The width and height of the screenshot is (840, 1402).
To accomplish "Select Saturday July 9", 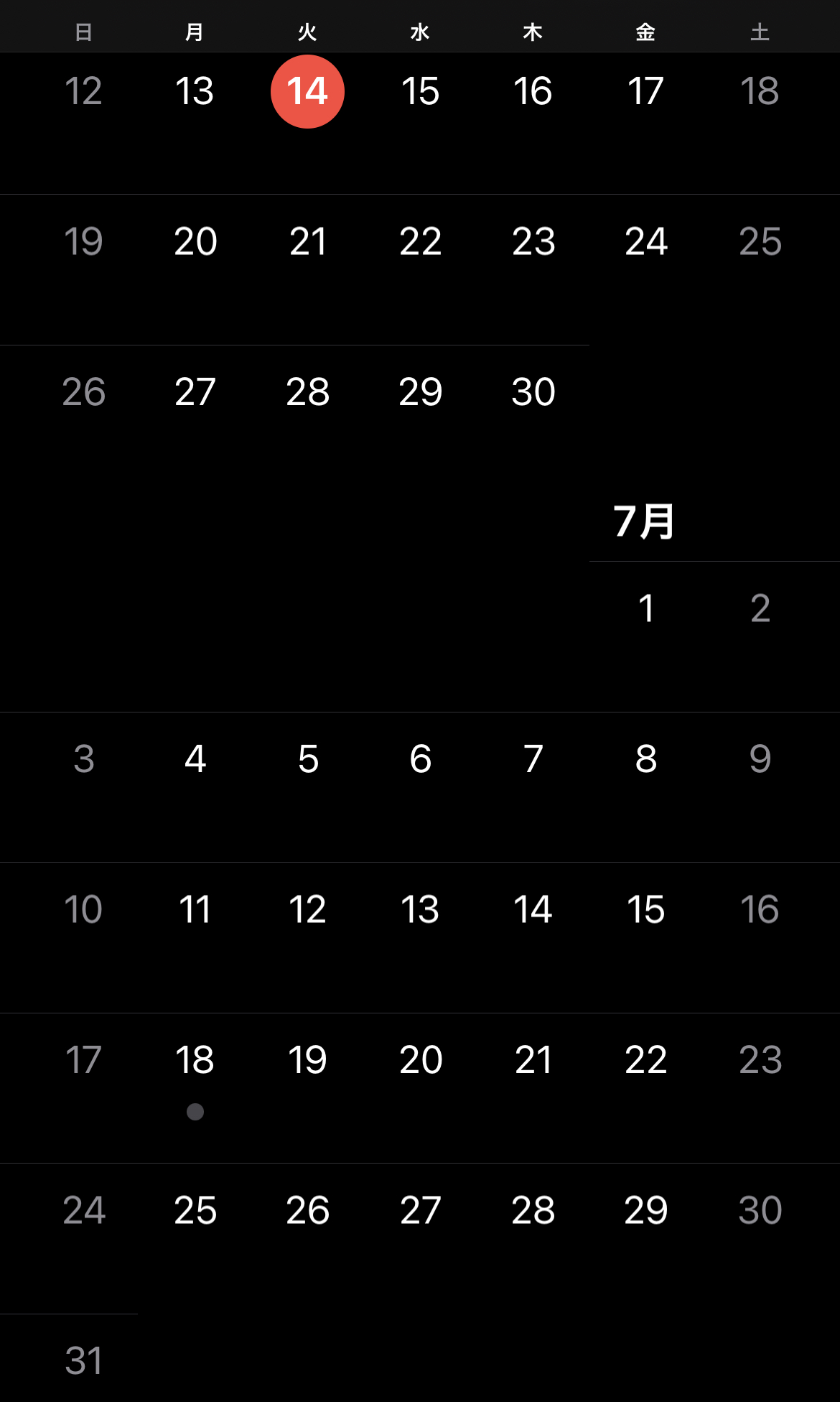I will [760, 759].
